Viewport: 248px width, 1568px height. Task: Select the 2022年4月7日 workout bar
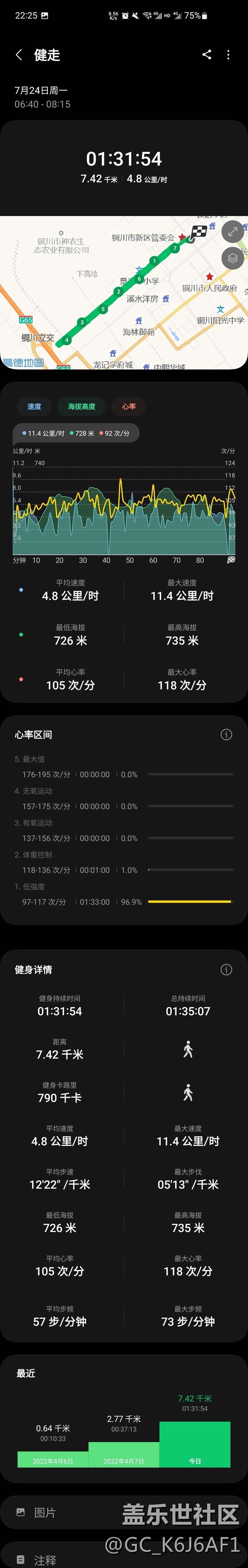coord(124,1454)
